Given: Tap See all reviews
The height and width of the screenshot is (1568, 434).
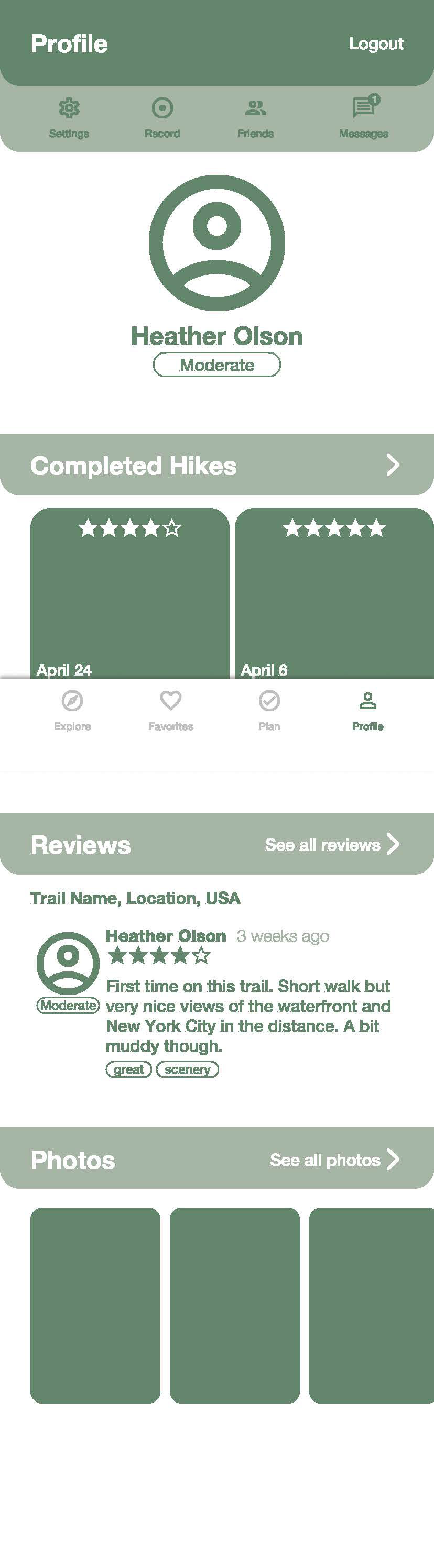Looking at the screenshot, I should (332, 844).
